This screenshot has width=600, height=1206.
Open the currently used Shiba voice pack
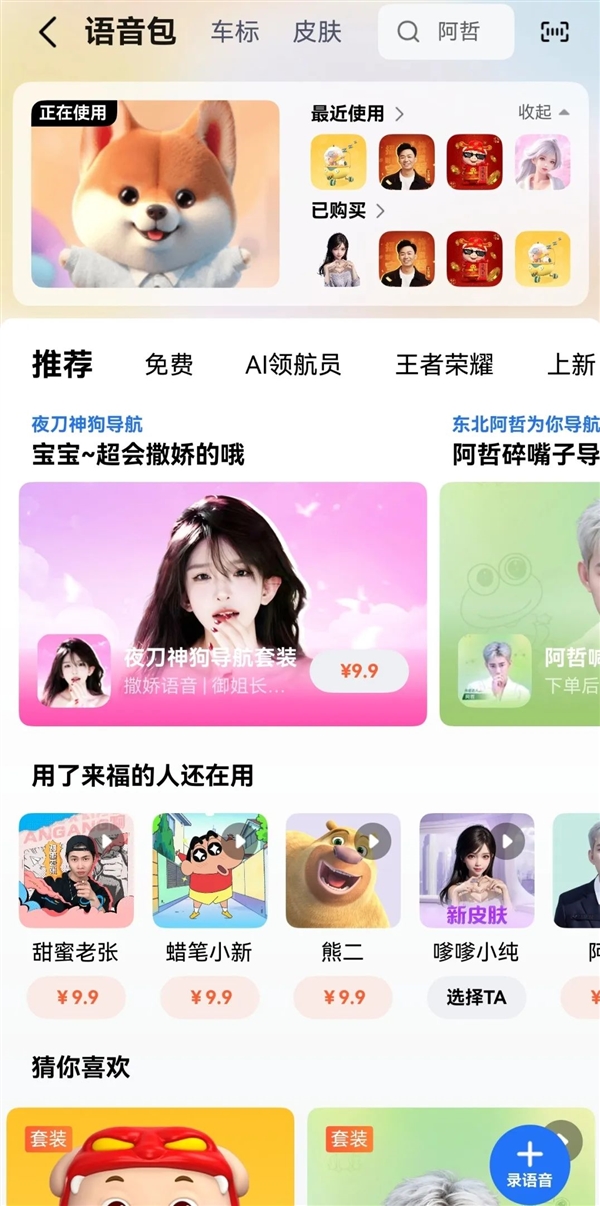pyautogui.click(x=155, y=193)
